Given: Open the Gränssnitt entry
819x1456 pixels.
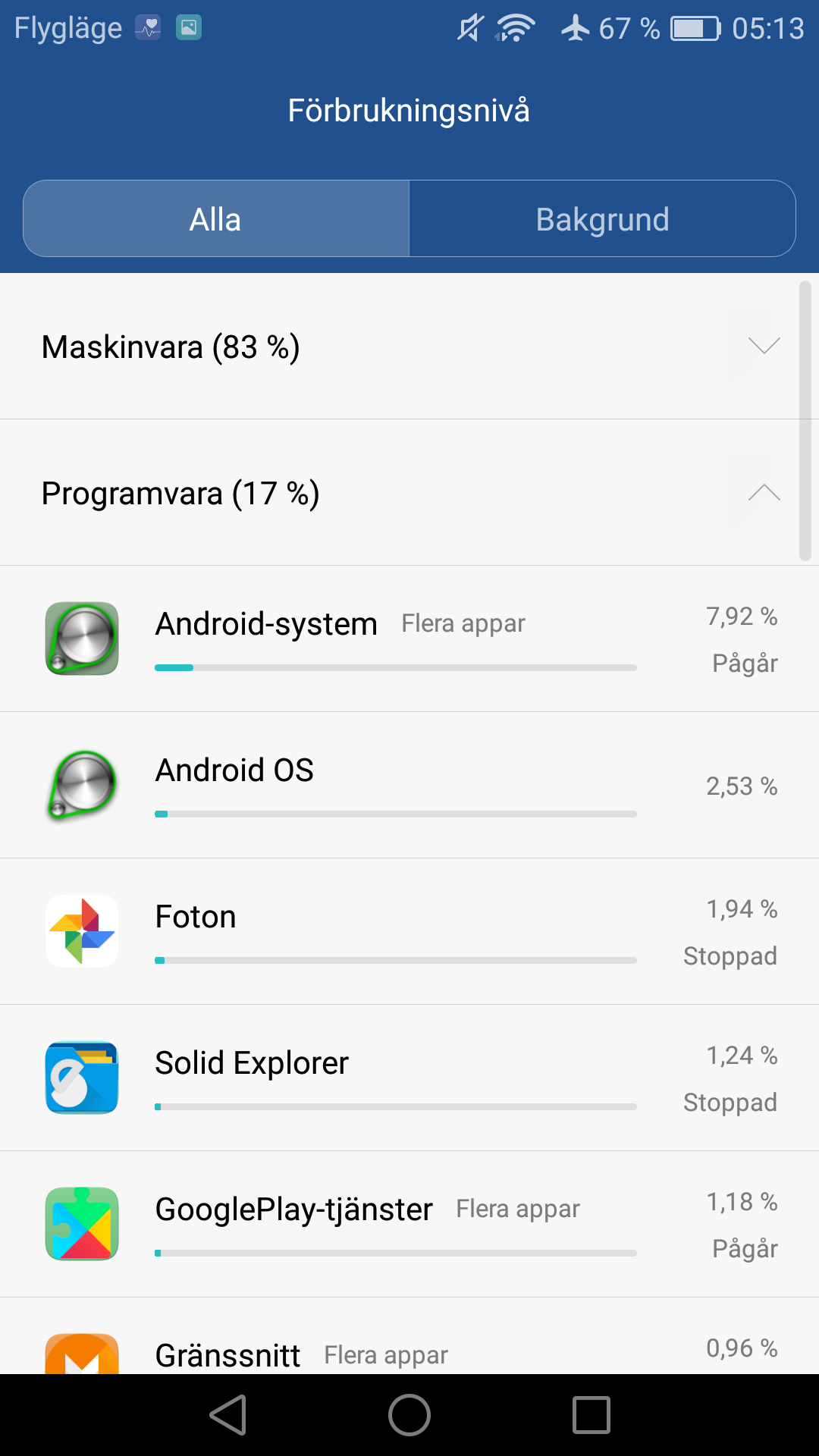Looking at the screenshot, I should point(409,1336).
